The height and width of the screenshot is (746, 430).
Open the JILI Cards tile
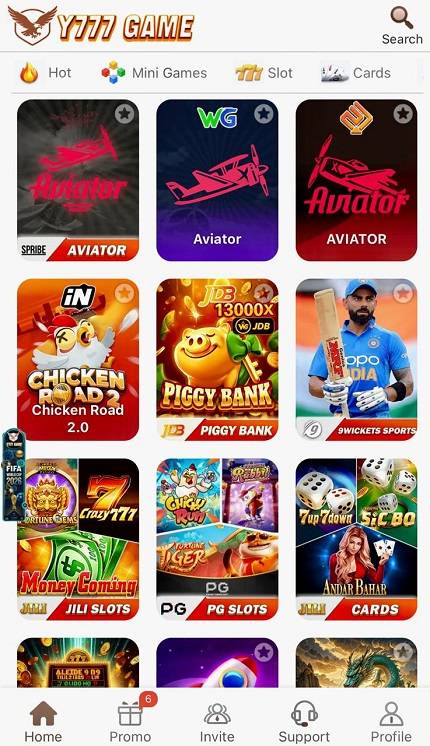[x=356, y=539]
